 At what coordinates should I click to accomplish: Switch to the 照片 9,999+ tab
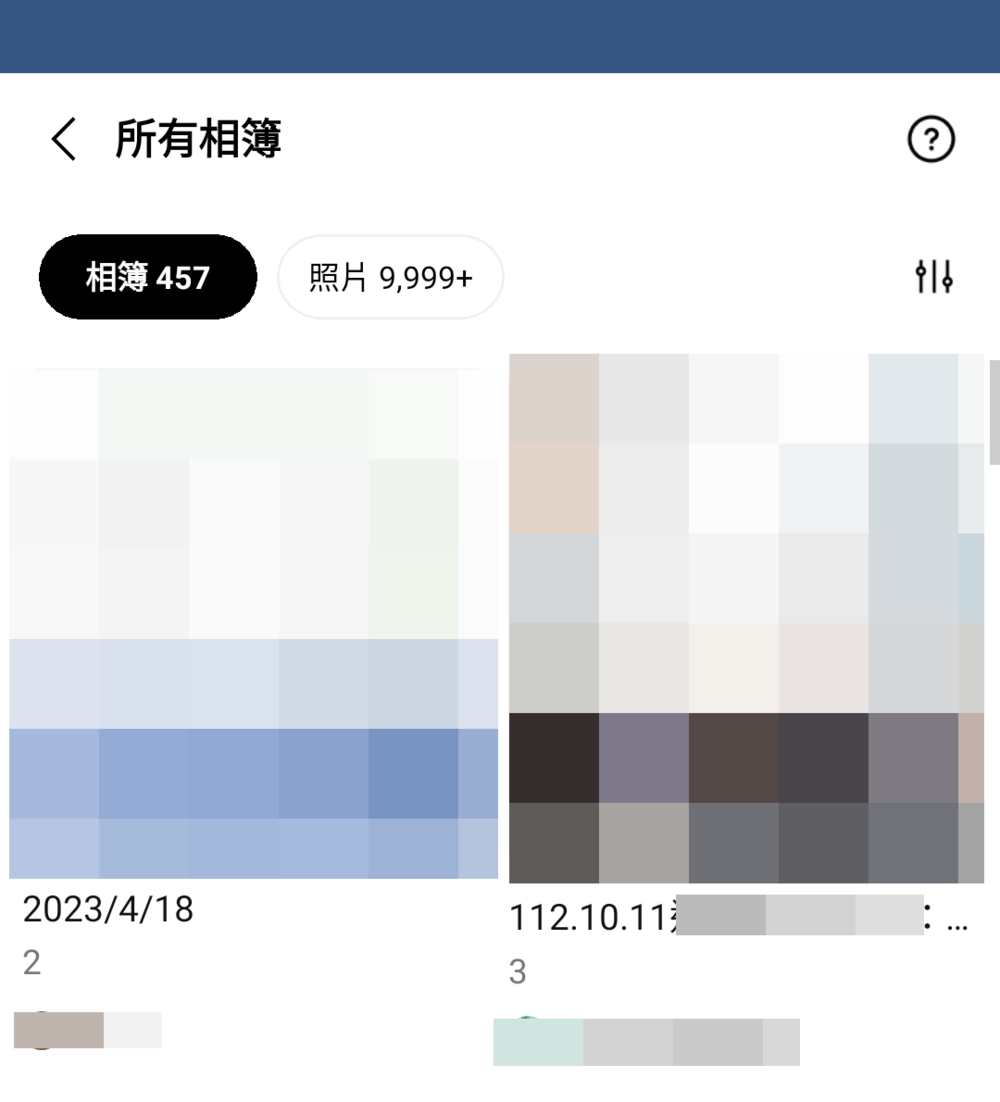point(390,278)
